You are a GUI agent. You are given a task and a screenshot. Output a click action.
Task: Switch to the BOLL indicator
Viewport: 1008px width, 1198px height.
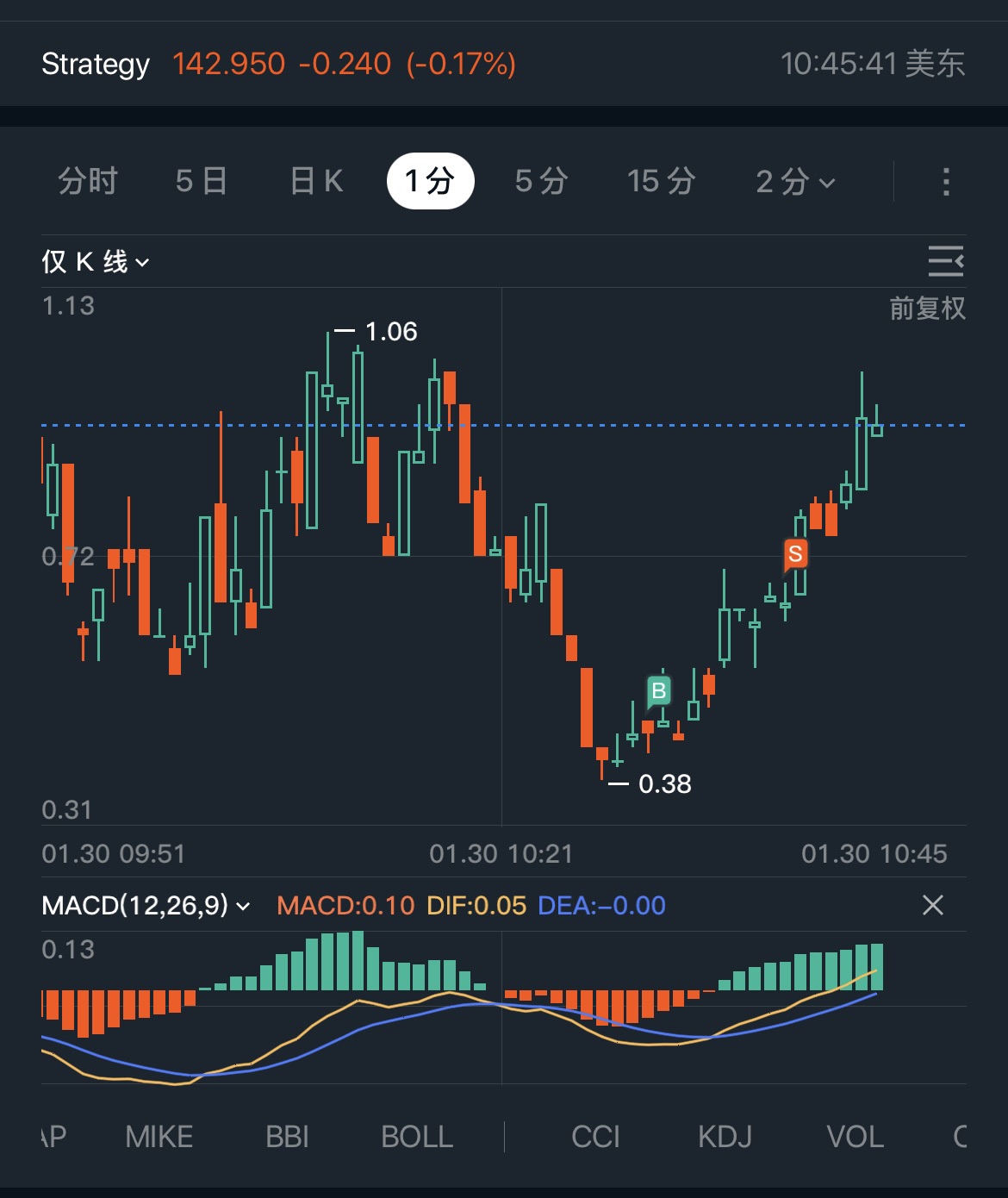click(417, 1137)
